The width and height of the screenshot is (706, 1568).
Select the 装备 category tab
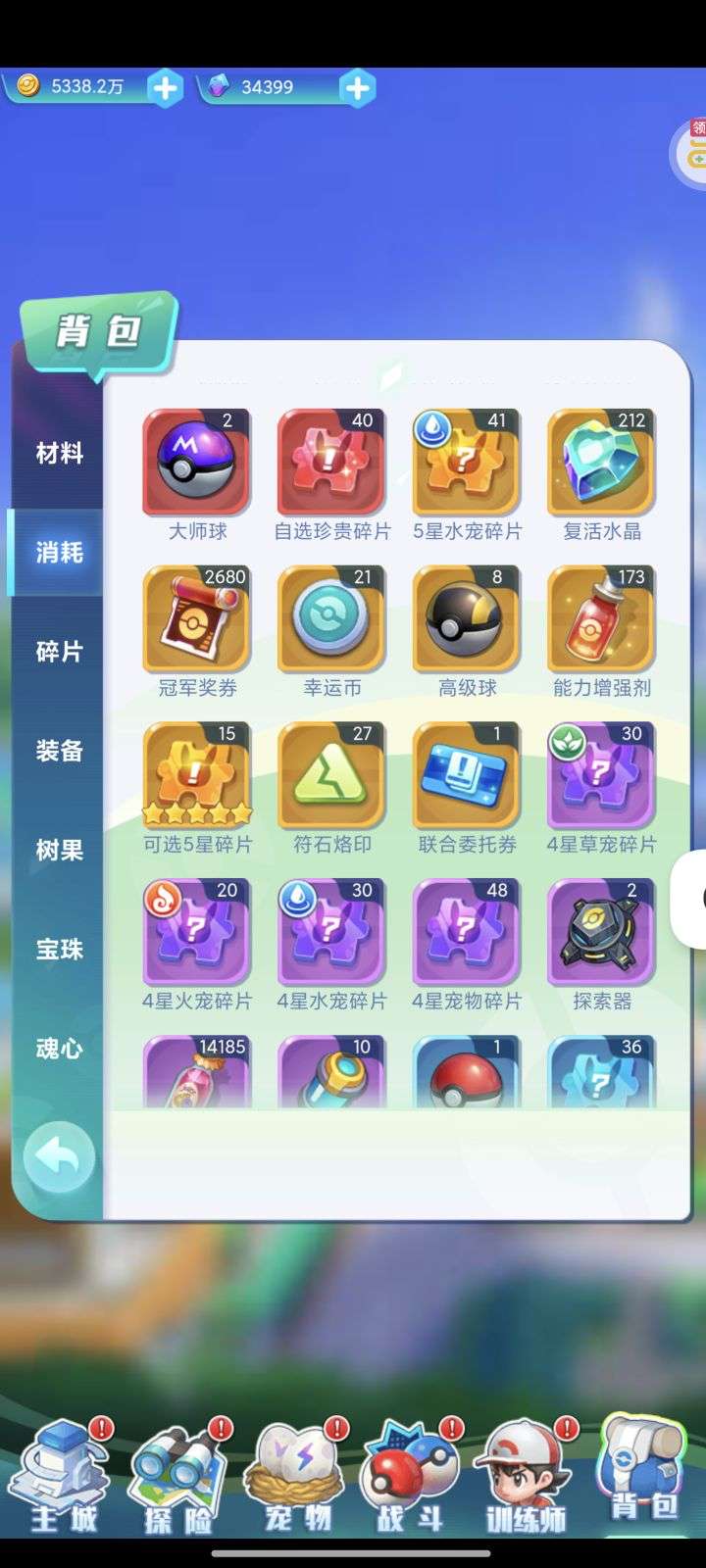coord(59,751)
